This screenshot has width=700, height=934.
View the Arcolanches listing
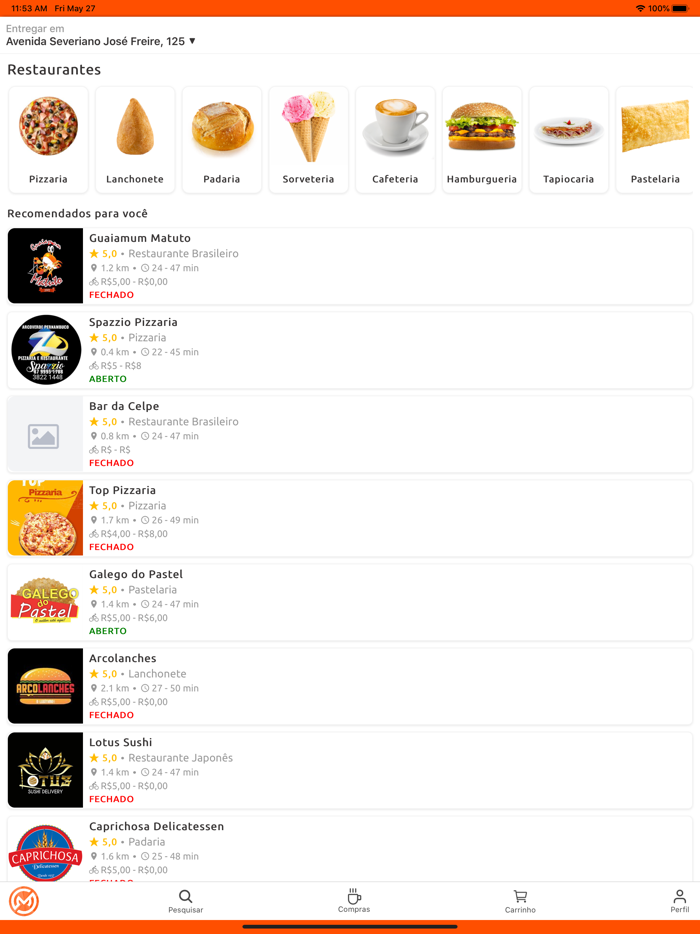point(349,686)
